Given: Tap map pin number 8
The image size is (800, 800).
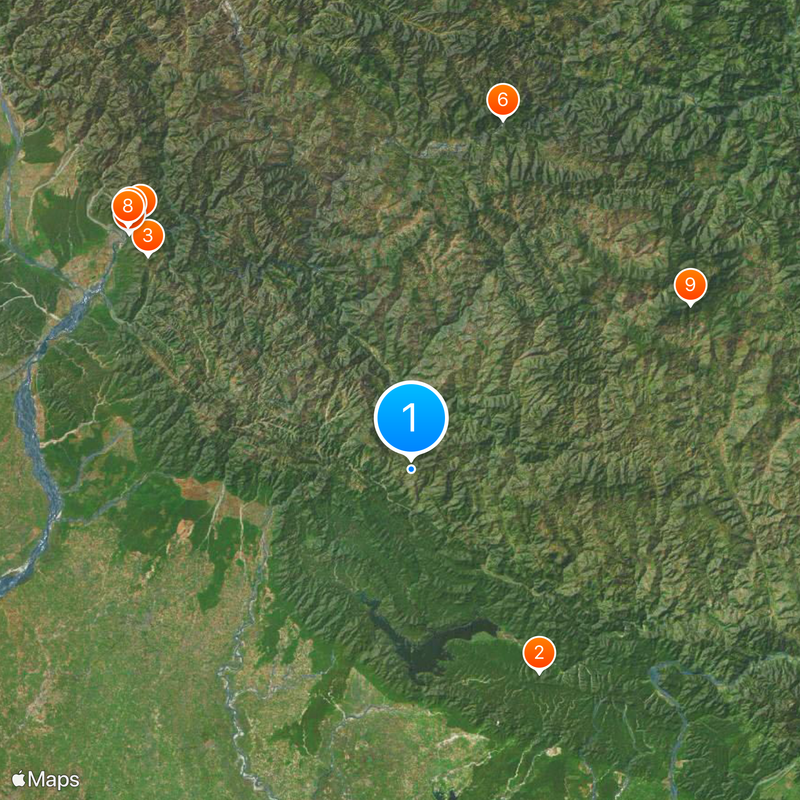Looking at the screenshot, I should tap(126, 208).
